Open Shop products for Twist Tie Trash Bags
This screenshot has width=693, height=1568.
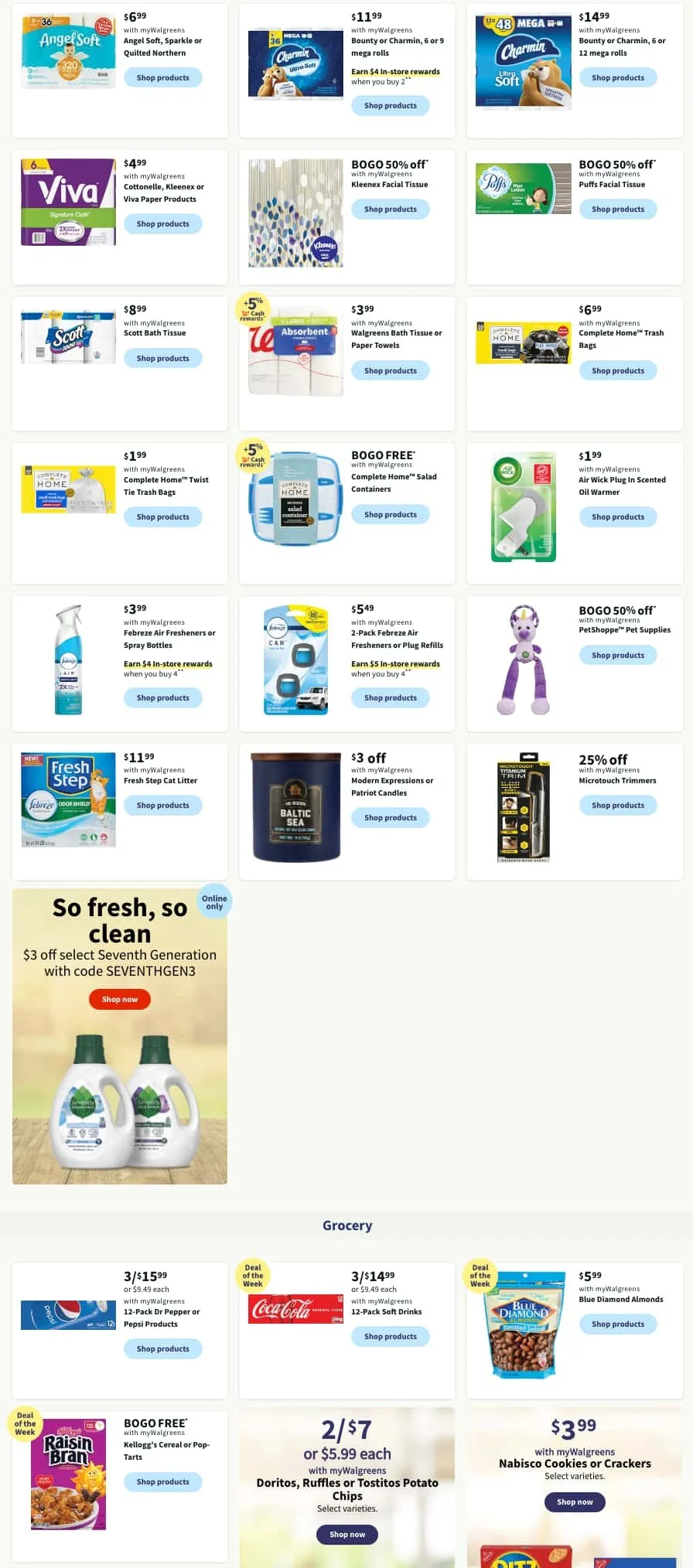(162, 516)
